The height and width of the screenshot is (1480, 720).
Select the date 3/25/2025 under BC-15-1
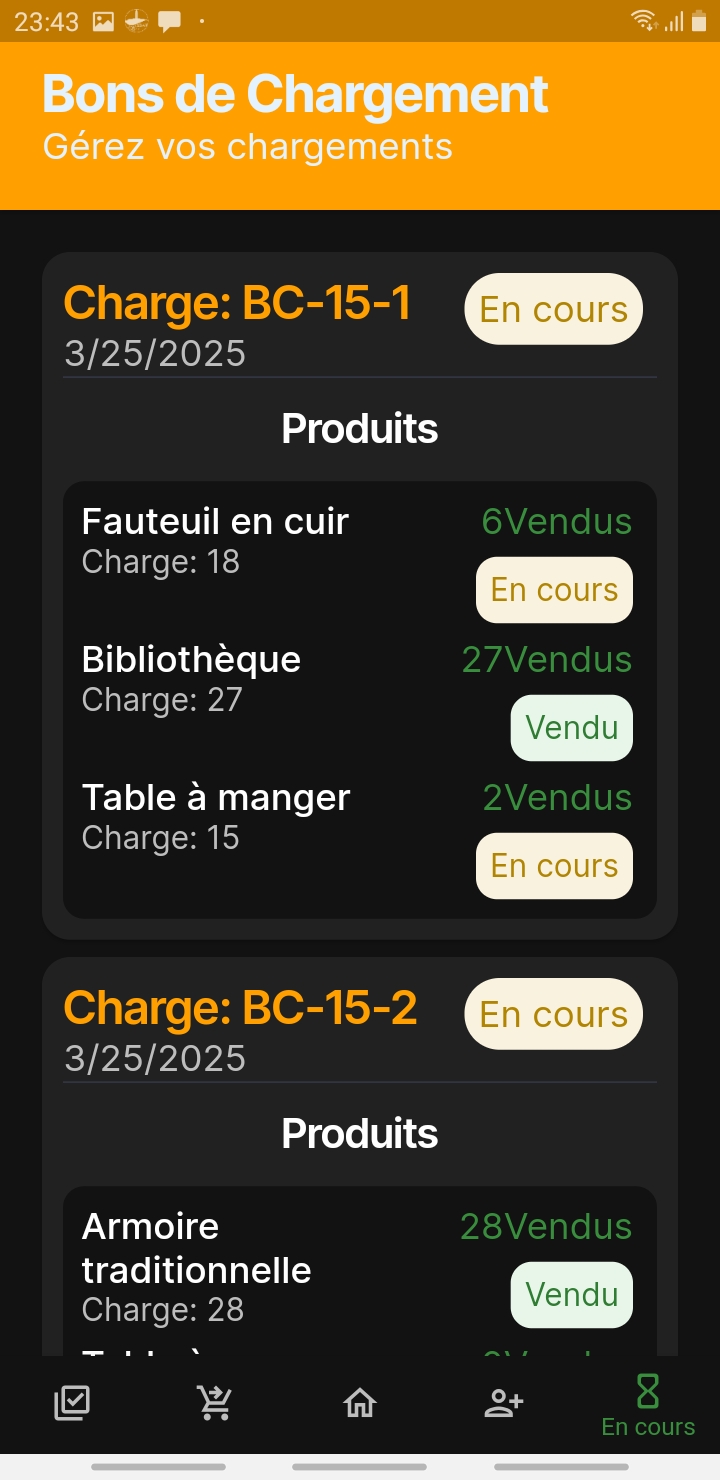[156, 352]
